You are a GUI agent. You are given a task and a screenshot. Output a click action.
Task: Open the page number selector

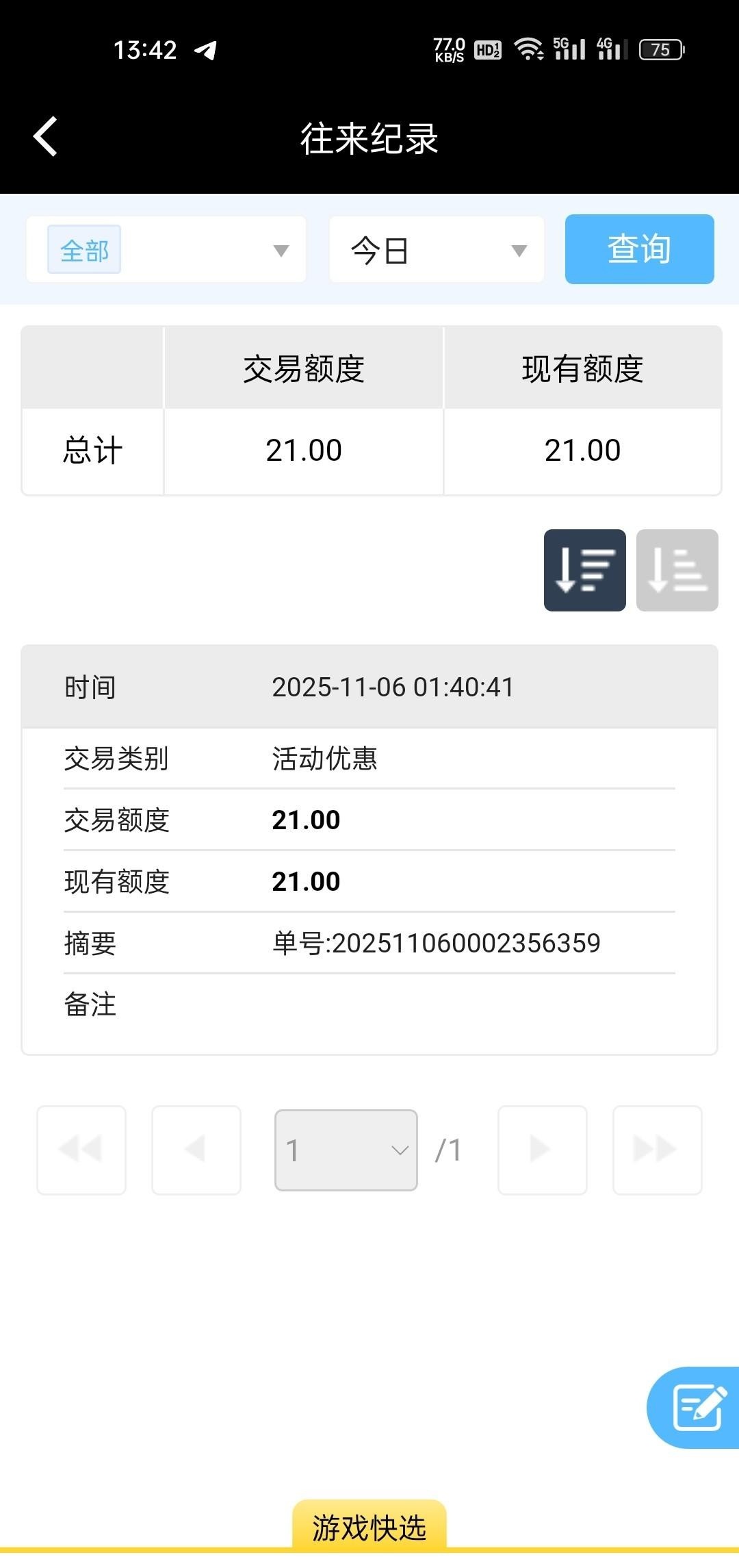(346, 1150)
